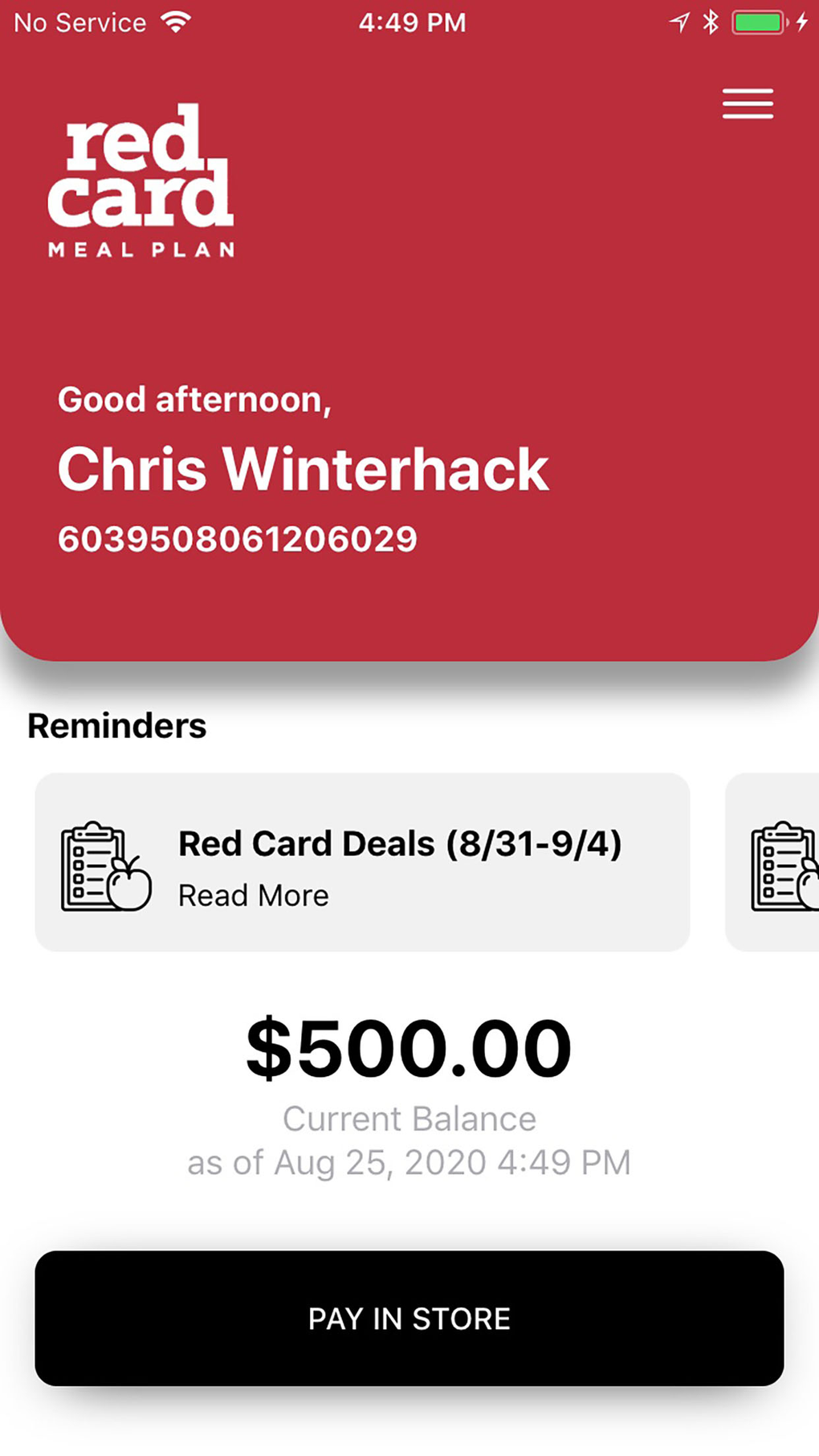Open the Red Card Deals Read More link
The height and width of the screenshot is (1456, 819).
tap(252, 895)
